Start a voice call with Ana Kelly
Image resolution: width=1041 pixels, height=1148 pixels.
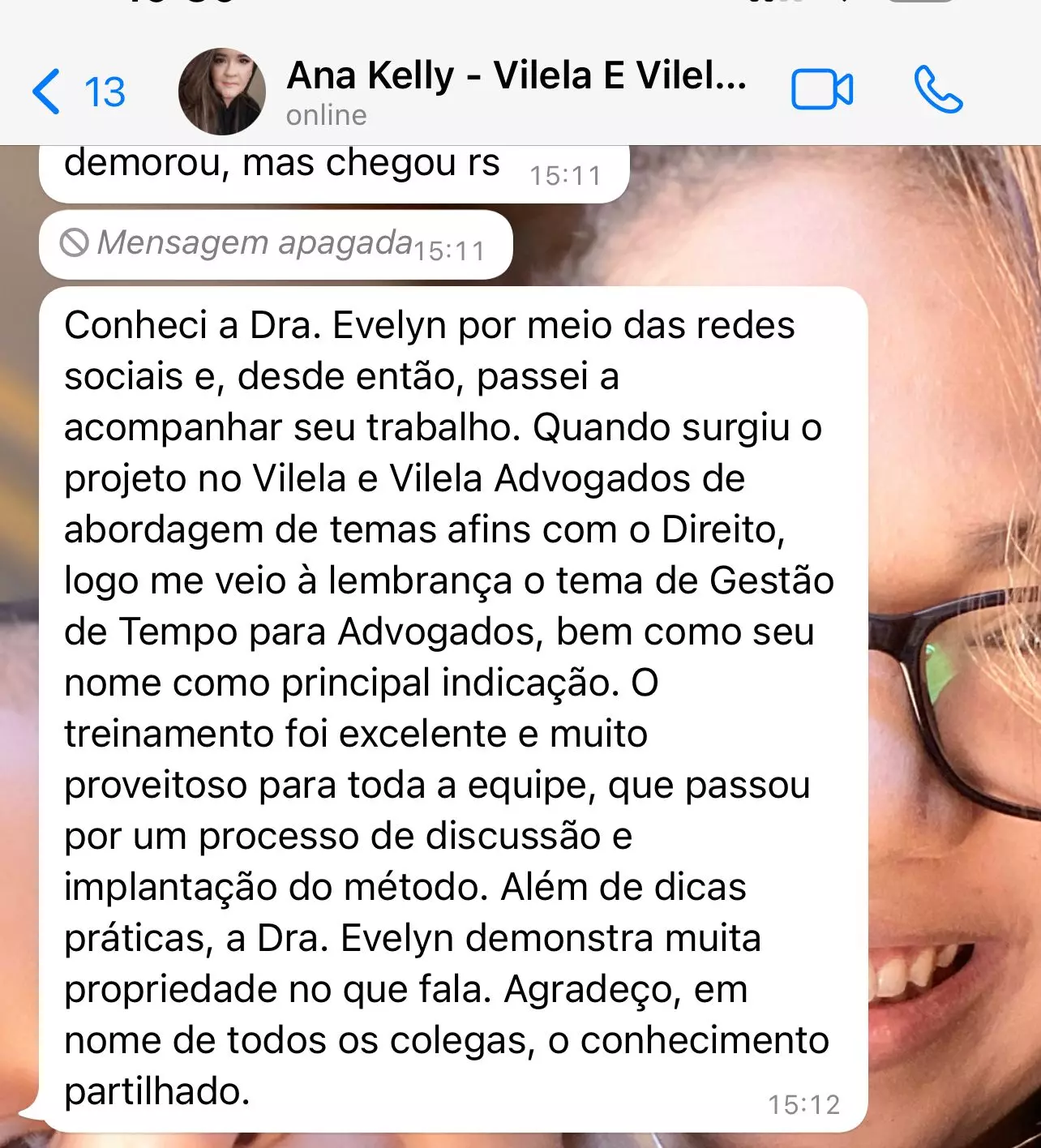tap(938, 90)
